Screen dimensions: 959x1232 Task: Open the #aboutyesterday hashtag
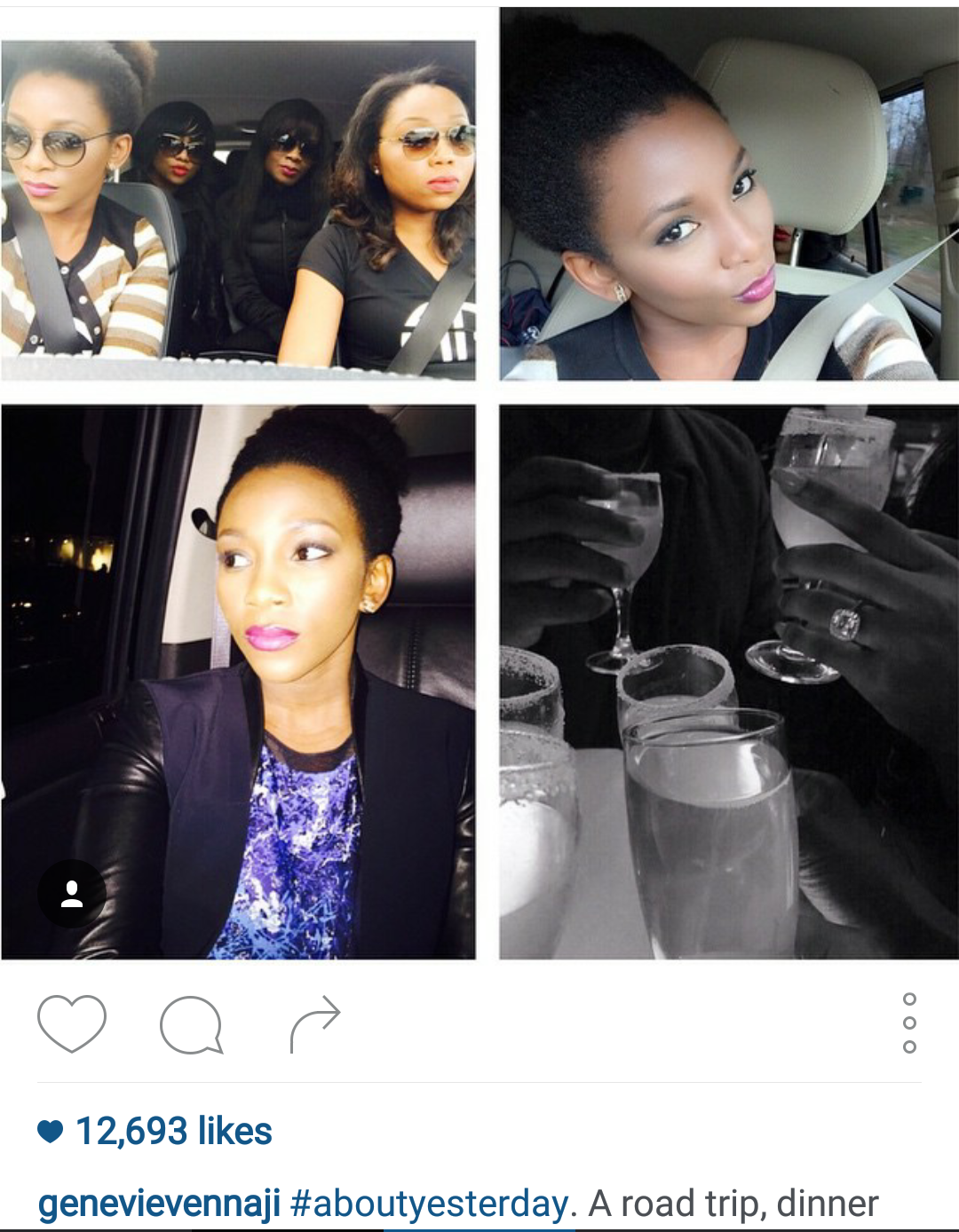pyautogui.click(x=429, y=1204)
